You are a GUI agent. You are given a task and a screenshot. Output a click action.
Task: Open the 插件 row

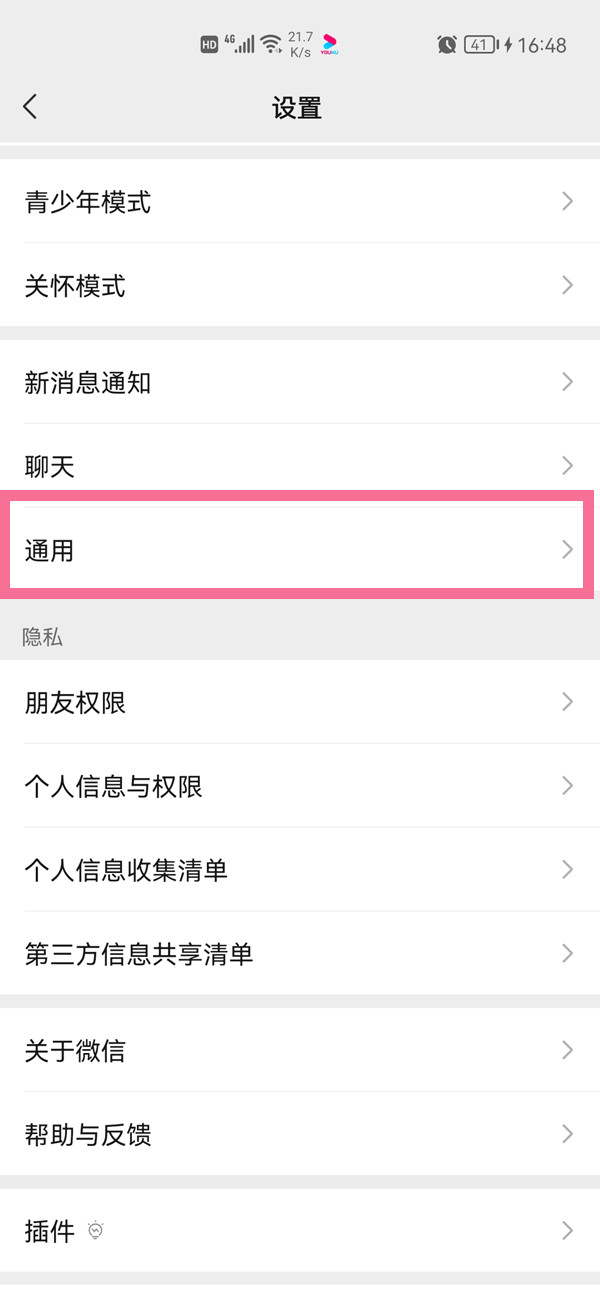[300, 1230]
